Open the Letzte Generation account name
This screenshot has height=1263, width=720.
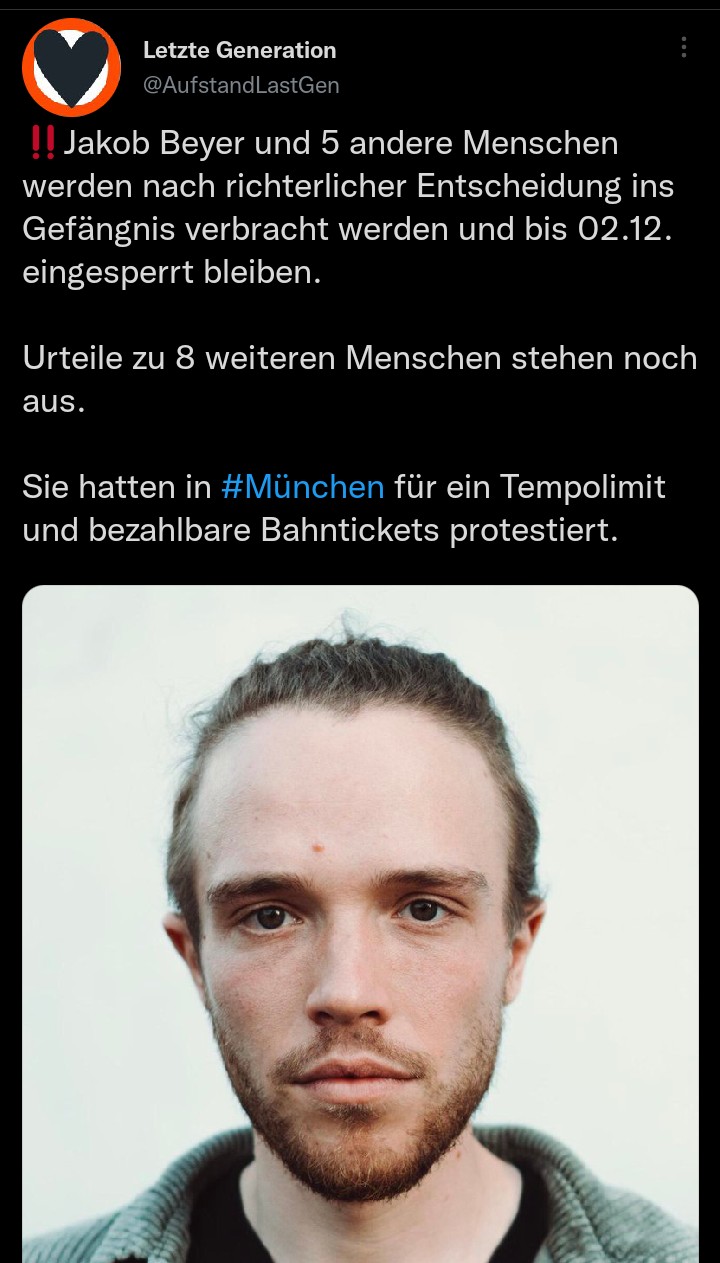240,50
